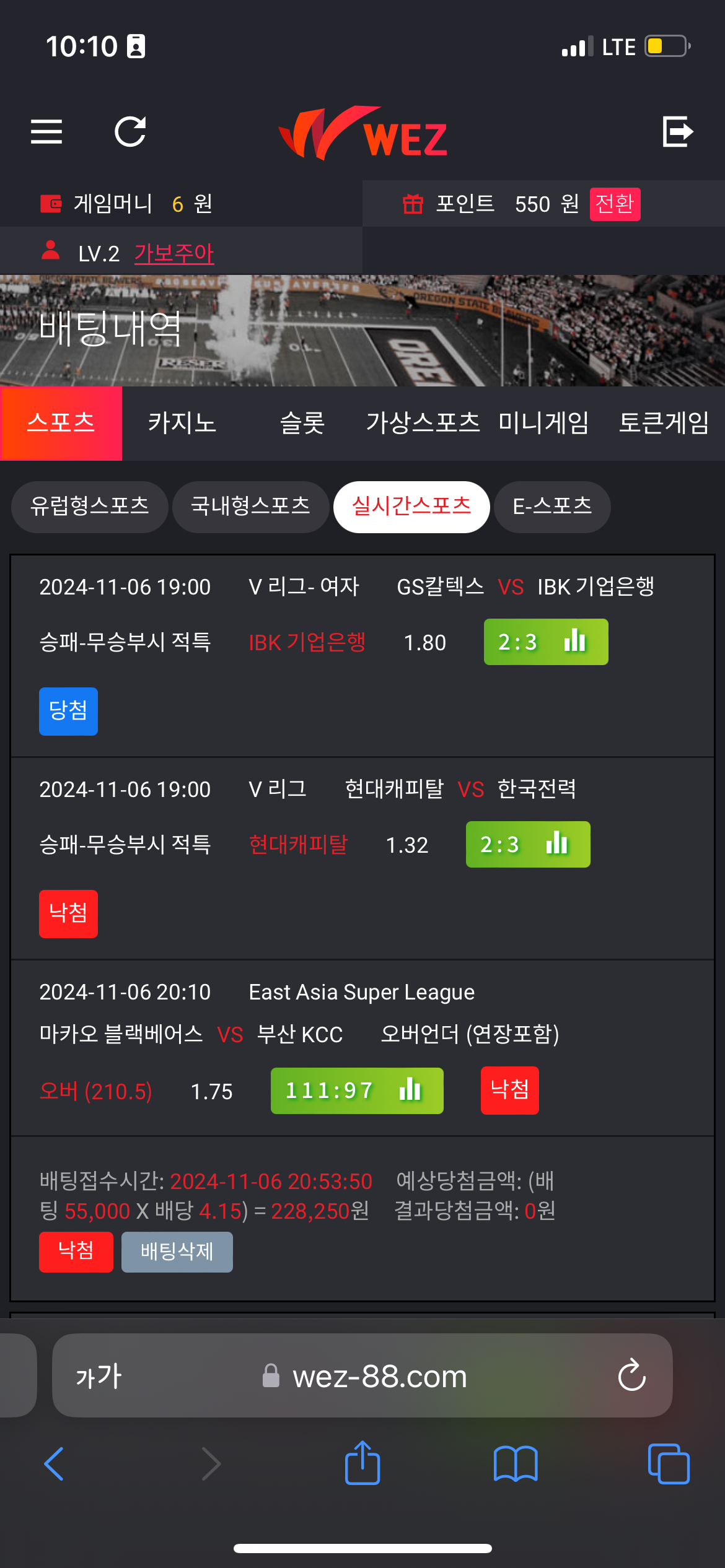Go back in the browser
Image resolution: width=725 pixels, height=1568 pixels.
click(x=55, y=1464)
